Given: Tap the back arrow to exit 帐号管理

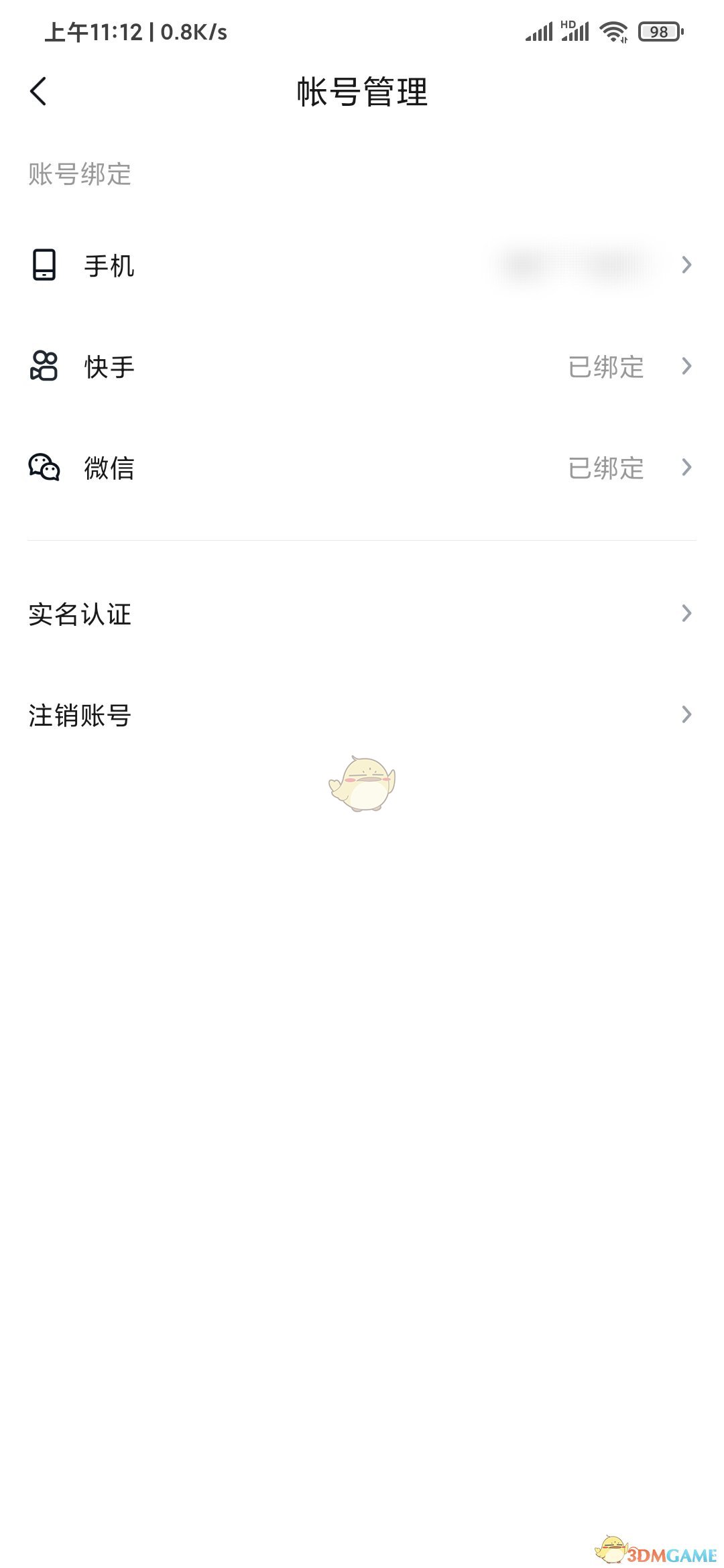Looking at the screenshot, I should coord(38,92).
